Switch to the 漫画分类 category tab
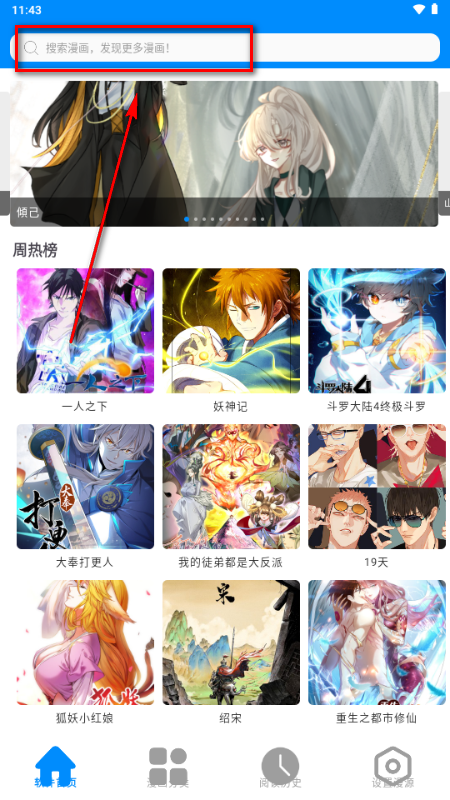This screenshot has width=450, height=800. (168, 767)
